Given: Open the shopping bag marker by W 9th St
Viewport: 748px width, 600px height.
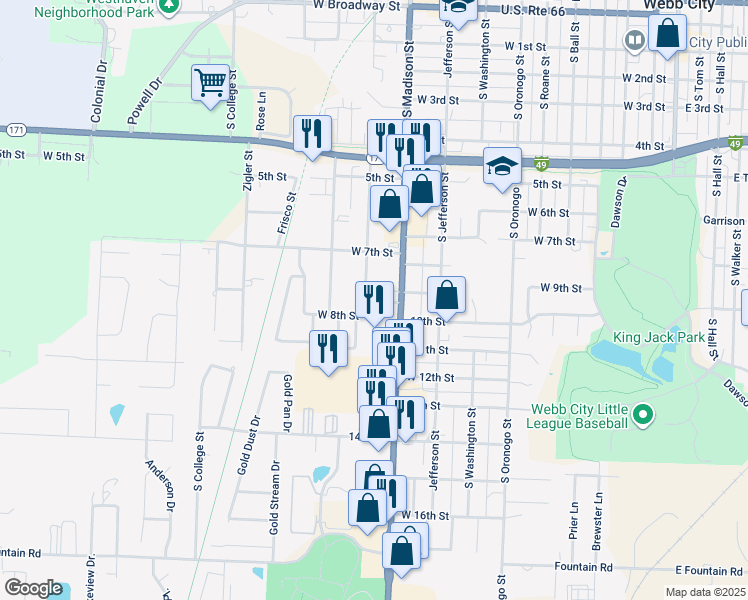Looking at the screenshot, I should 446,295.
